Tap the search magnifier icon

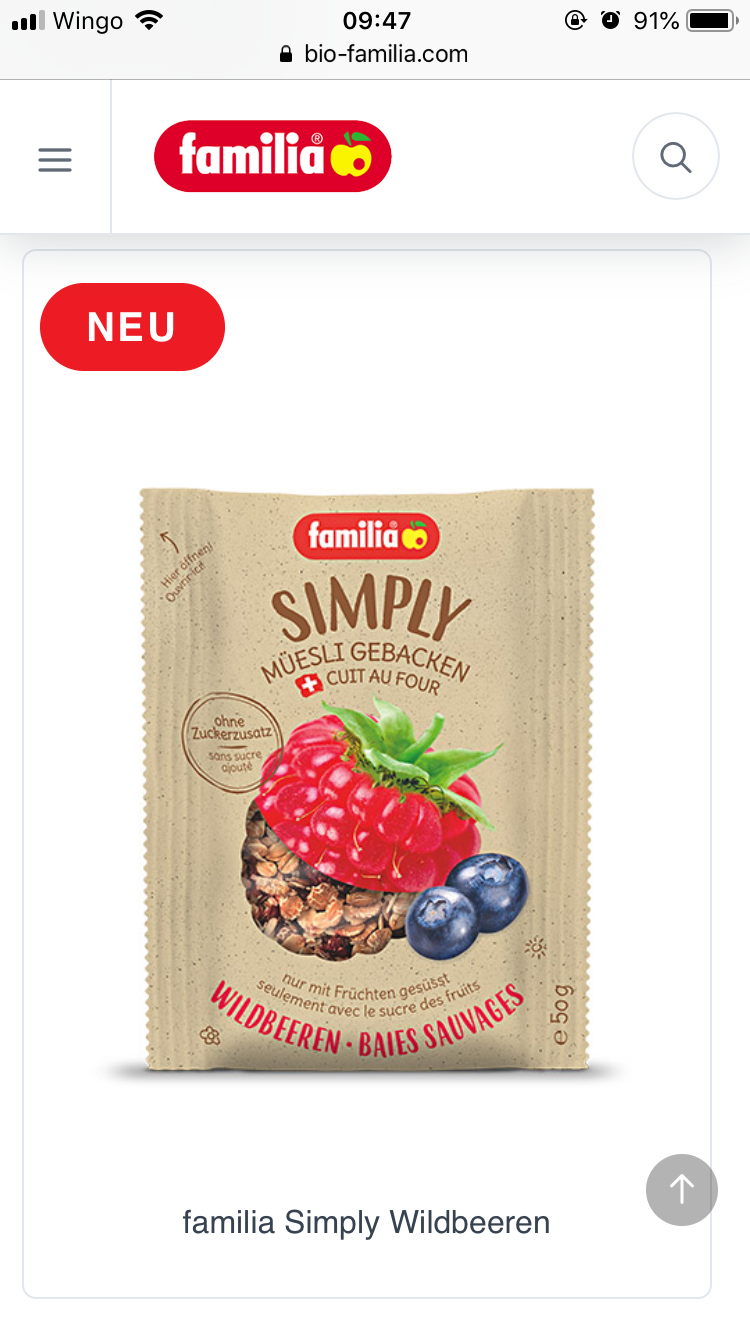(x=676, y=157)
